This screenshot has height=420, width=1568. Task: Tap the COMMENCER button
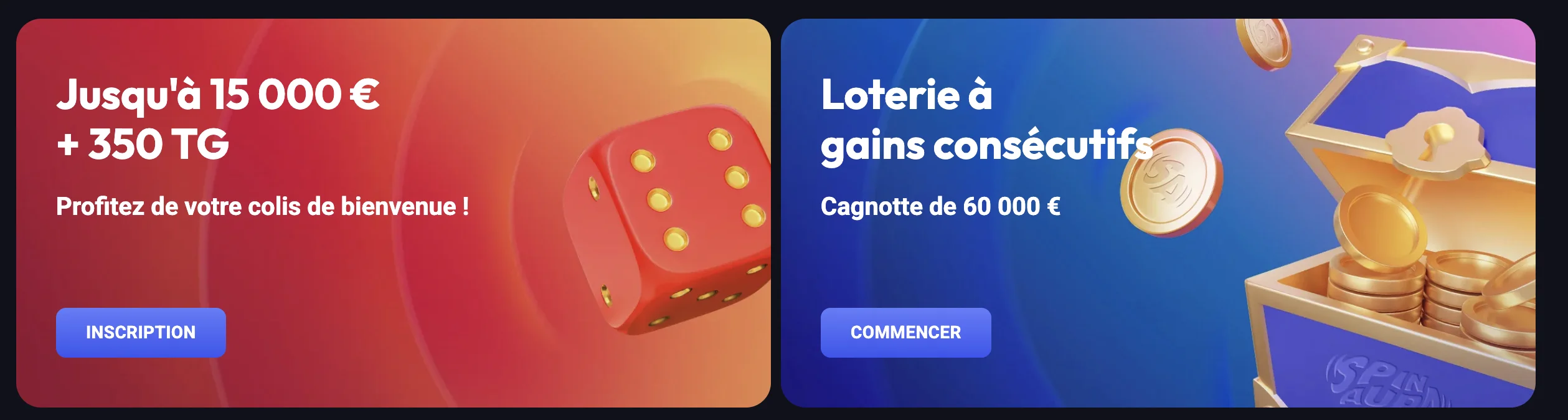[x=905, y=332]
